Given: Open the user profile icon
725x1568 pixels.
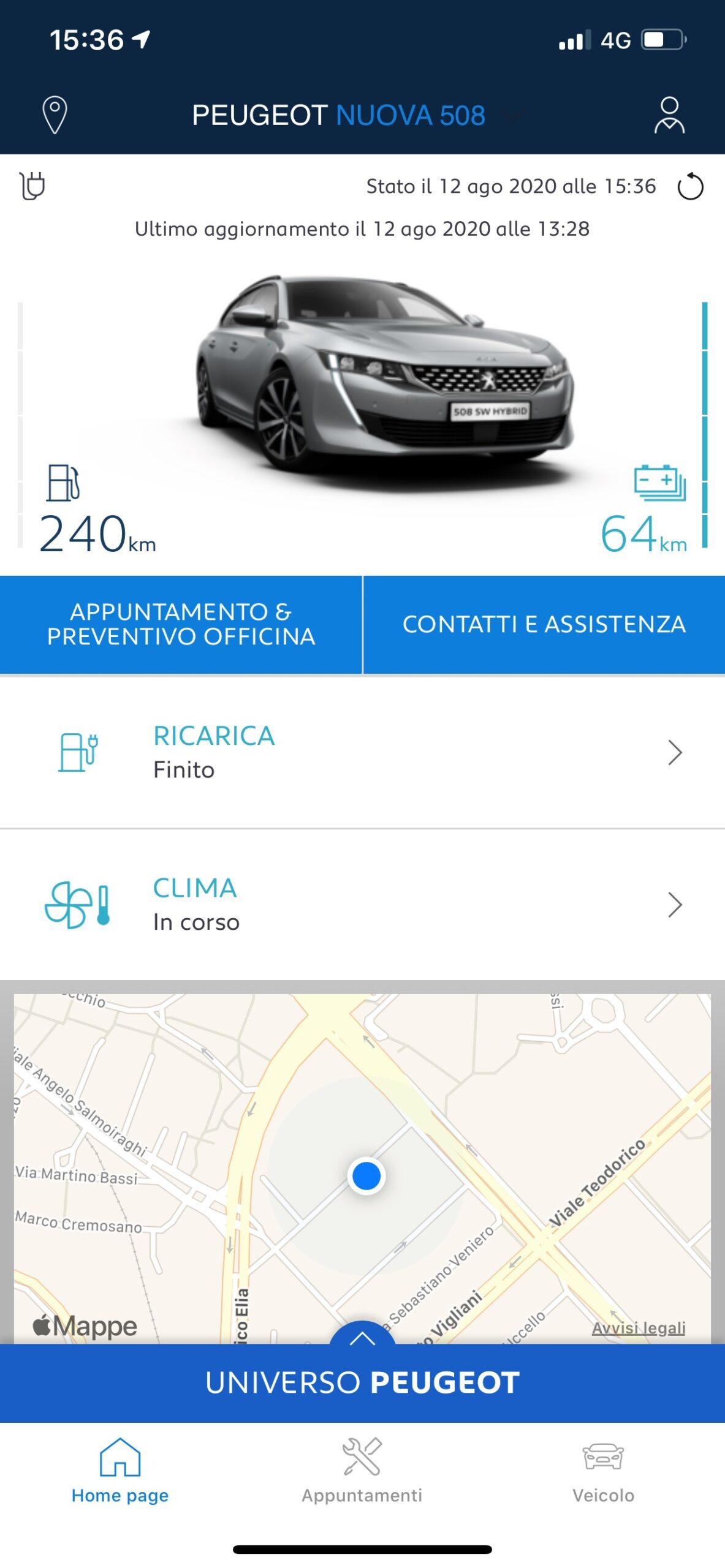Looking at the screenshot, I should tap(669, 115).
